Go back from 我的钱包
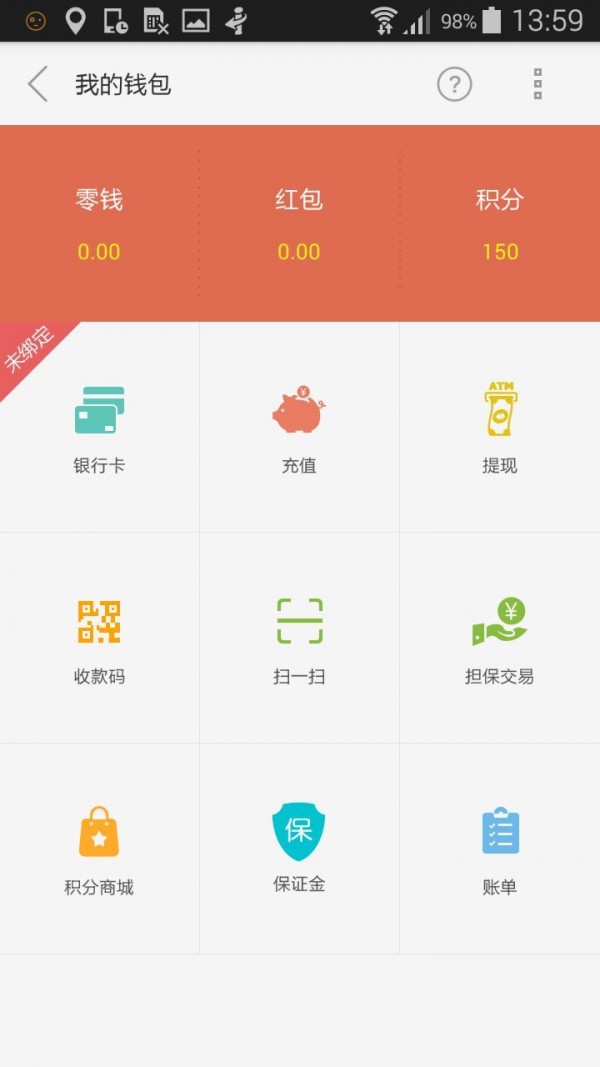Image resolution: width=600 pixels, height=1067 pixels. click(38, 85)
